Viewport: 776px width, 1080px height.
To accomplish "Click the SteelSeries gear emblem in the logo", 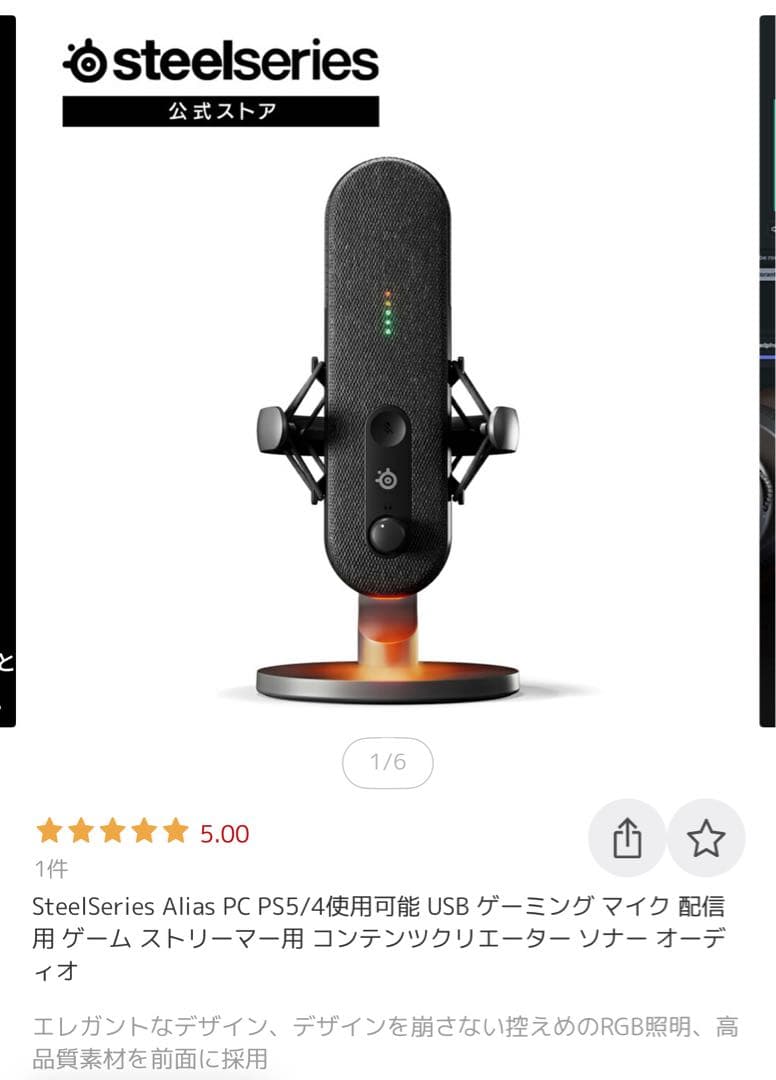I will [x=86, y=60].
